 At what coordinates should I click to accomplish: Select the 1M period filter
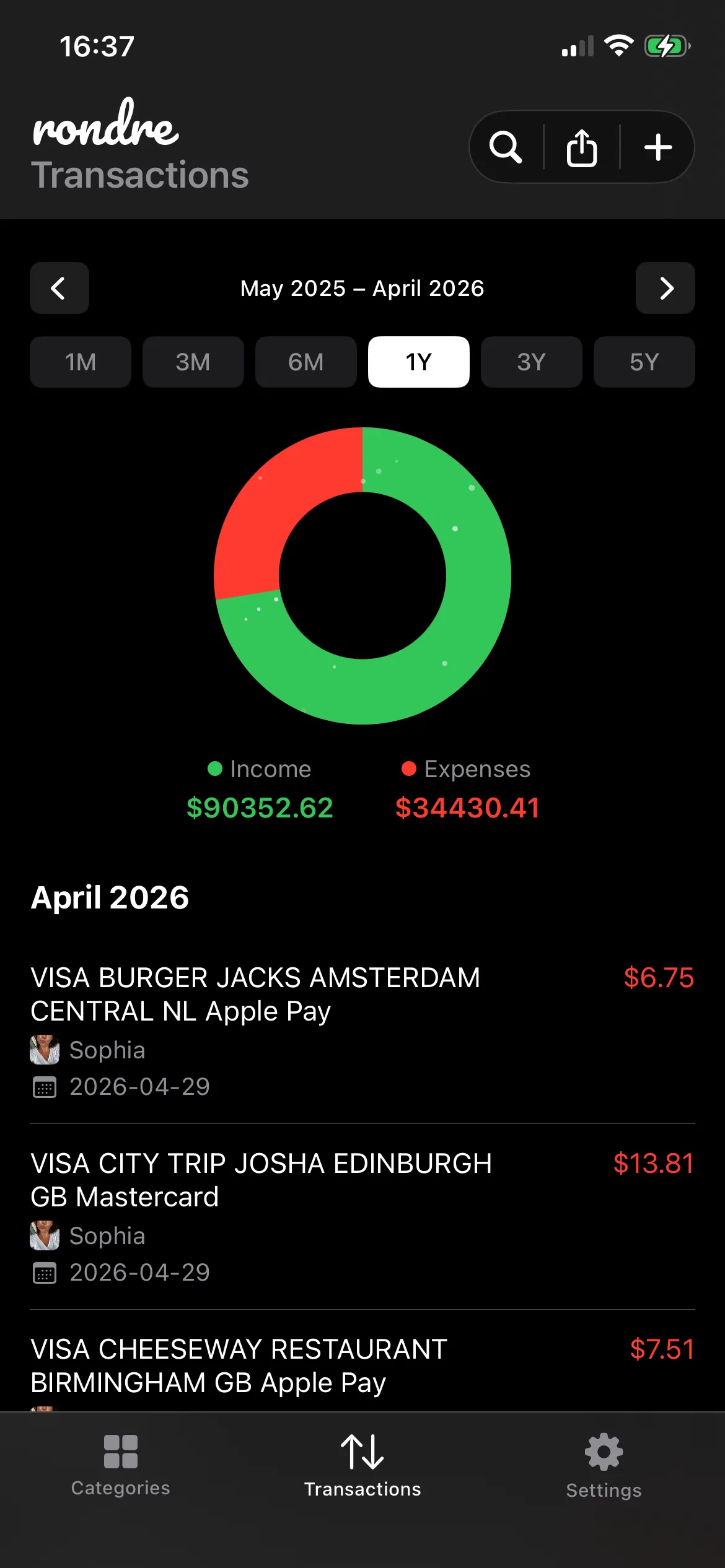[x=81, y=362]
